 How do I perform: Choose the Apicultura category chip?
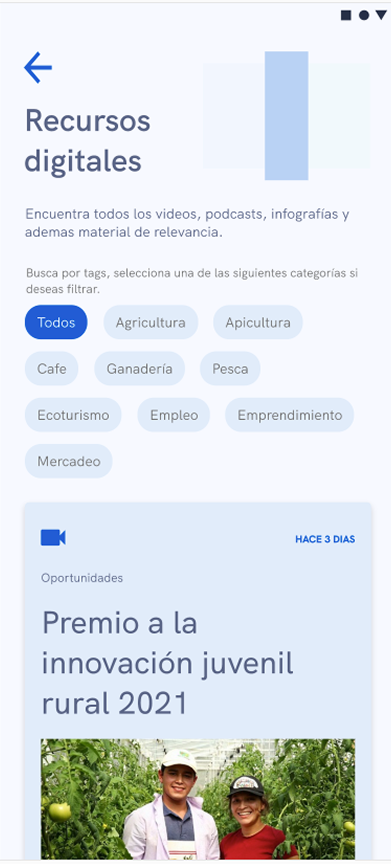pos(258,322)
